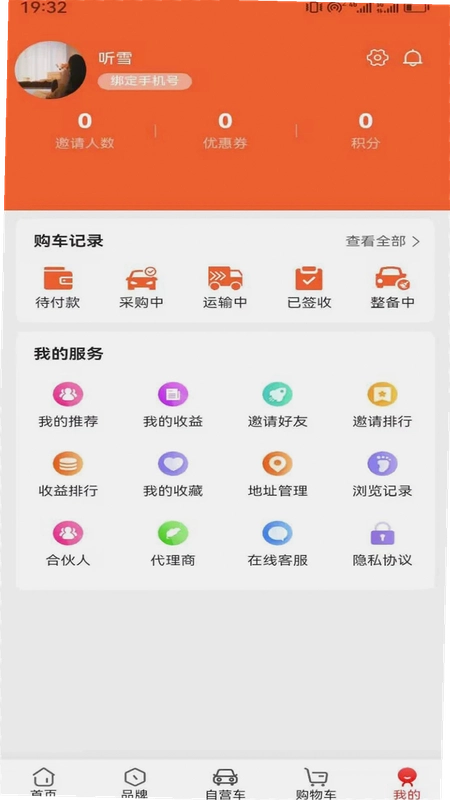Switch to the 购物车 tab
Screen dimensions: 450x800
(316, 783)
